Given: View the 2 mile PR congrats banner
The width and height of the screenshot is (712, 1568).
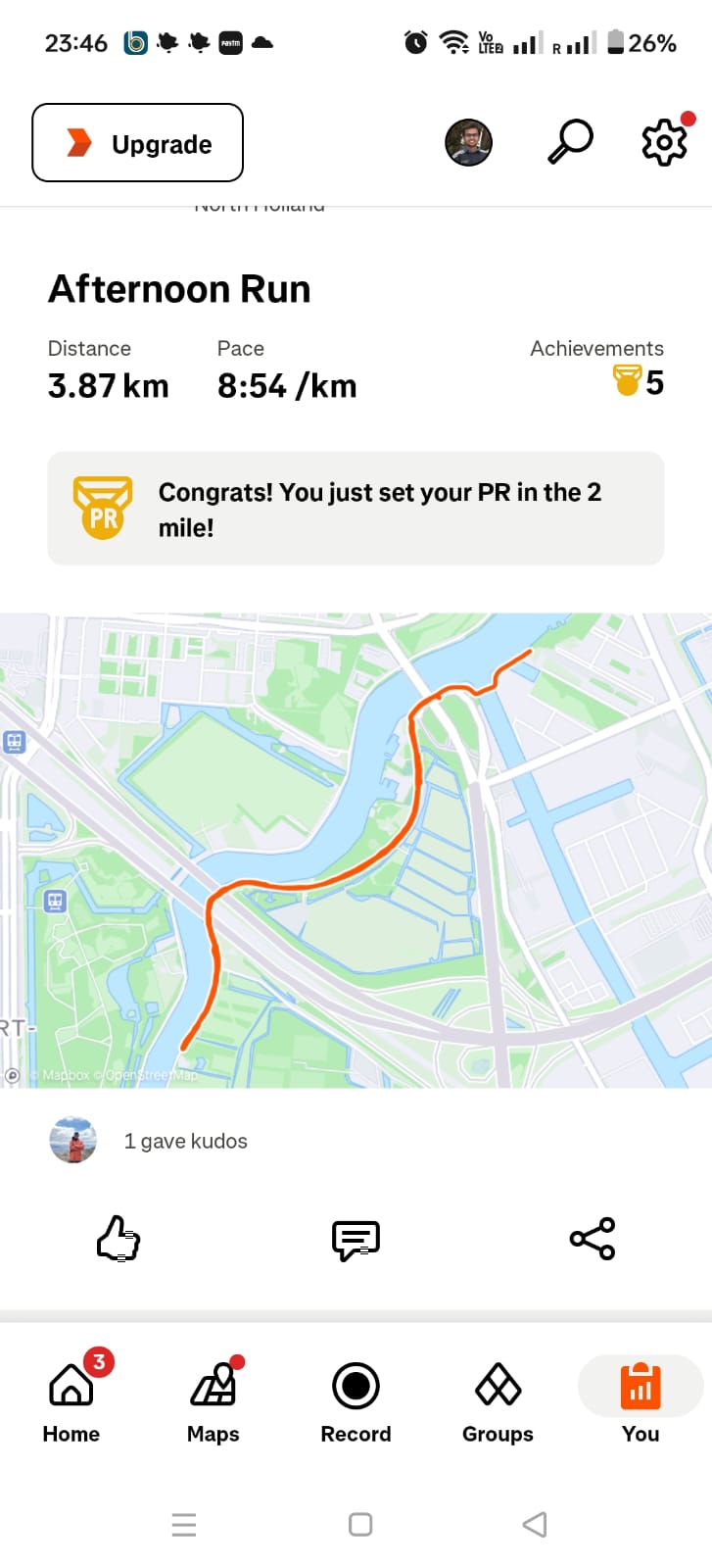Looking at the screenshot, I should pyautogui.click(x=356, y=509).
